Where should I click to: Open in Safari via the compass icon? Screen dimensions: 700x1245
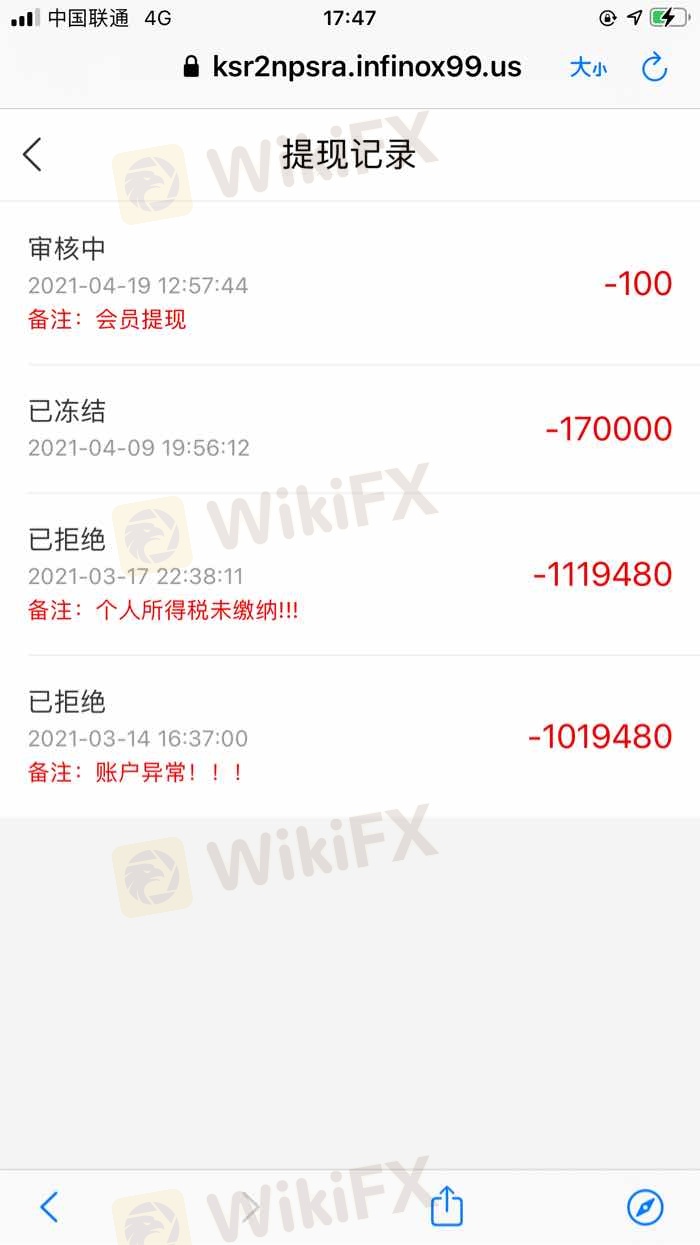pyautogui.click(x=645, y=1207)
